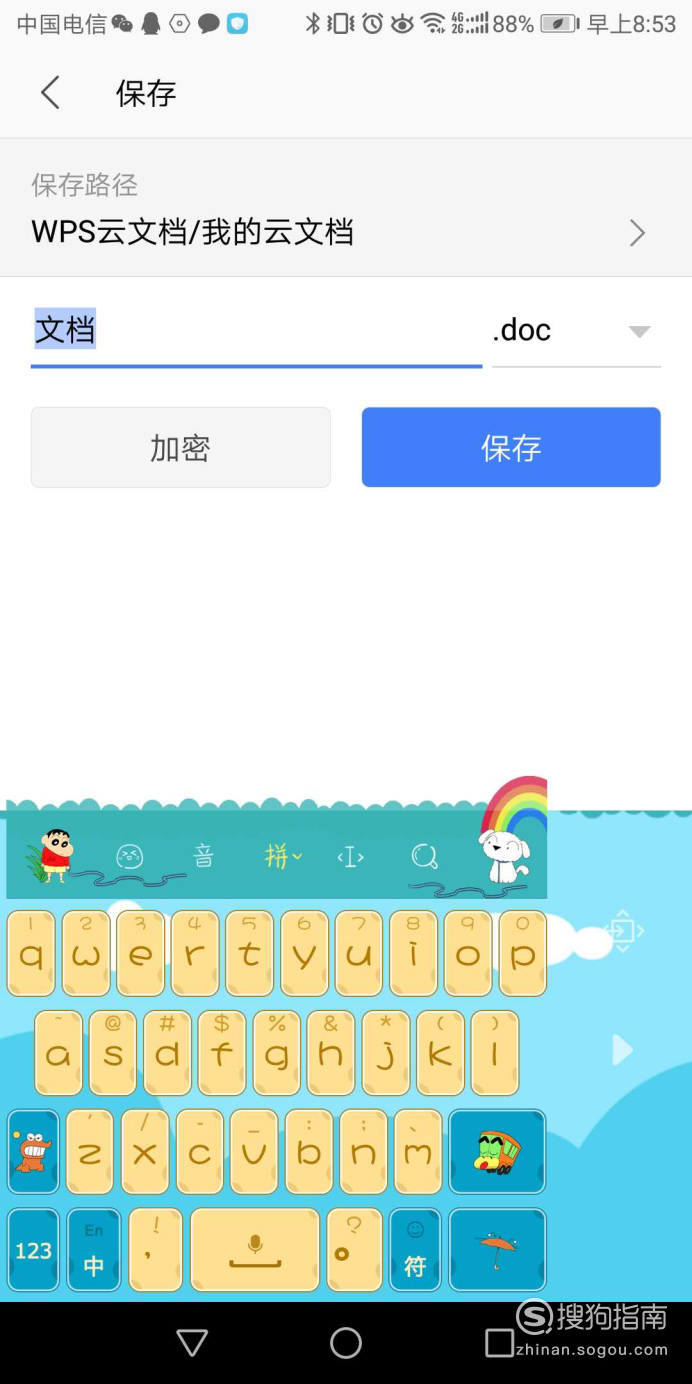Image resolution: width=692 pixels, height=1384 pixels.
Task: Tap the 加密 button
Action: pyautogui.click(x=181, y=447)
